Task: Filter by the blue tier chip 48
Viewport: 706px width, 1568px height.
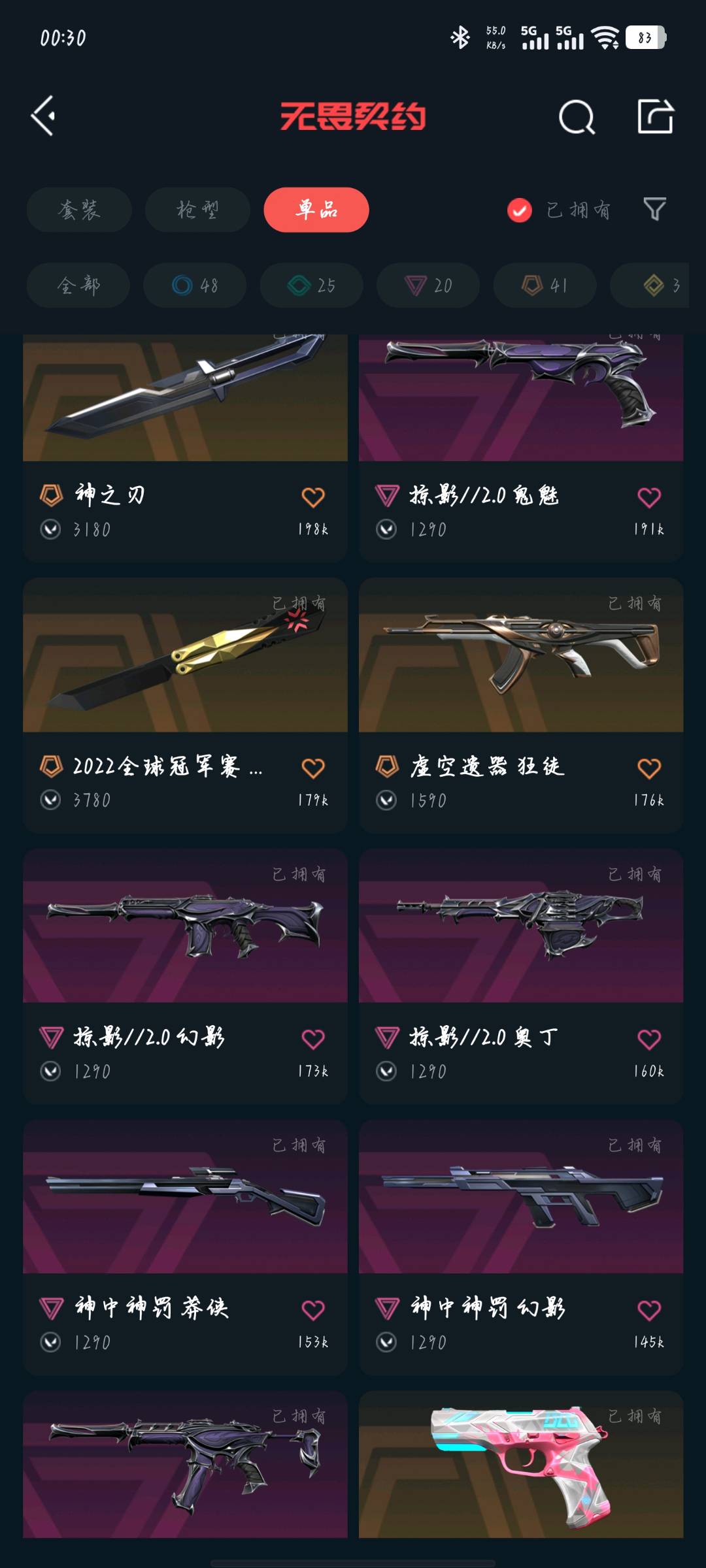Action: [195, 286]
